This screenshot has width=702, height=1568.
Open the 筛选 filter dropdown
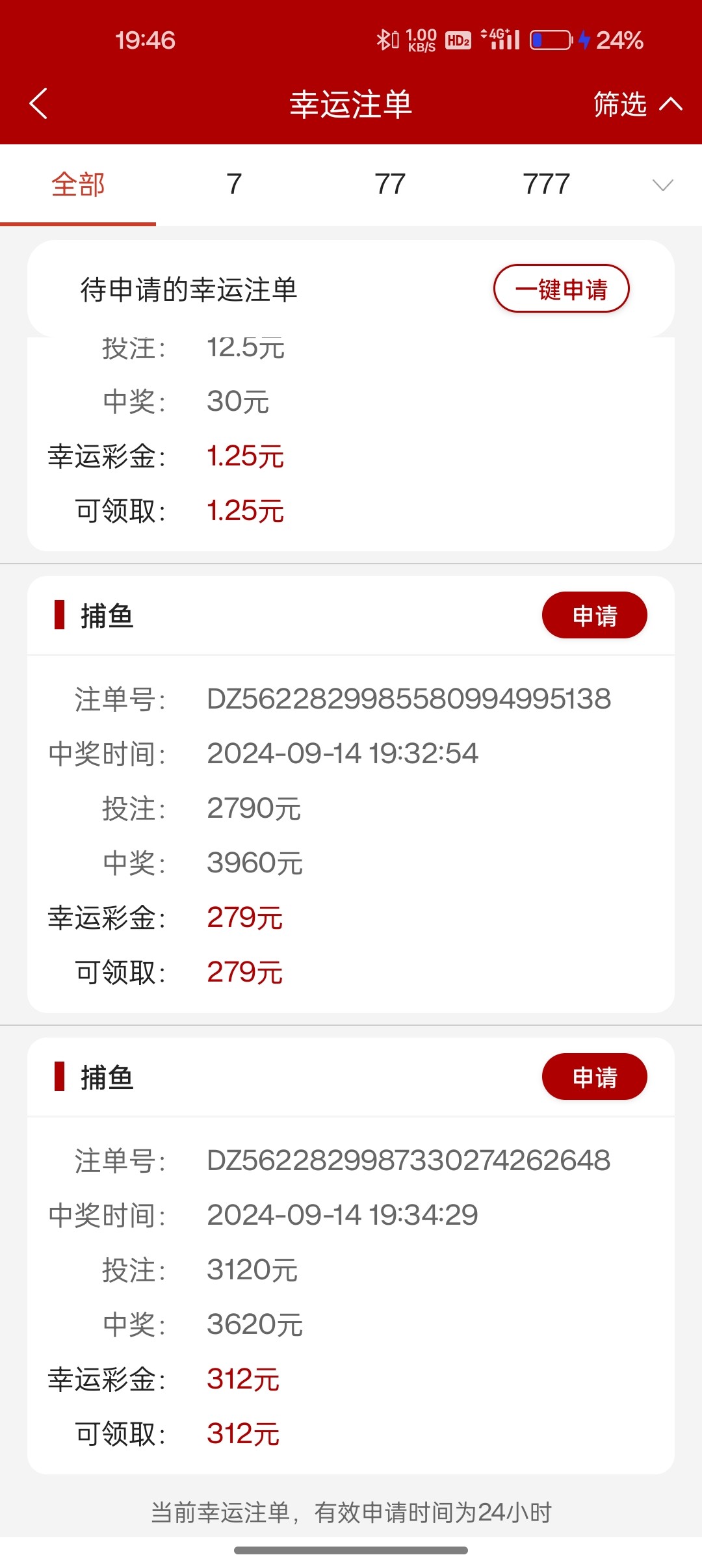[637, 104]
